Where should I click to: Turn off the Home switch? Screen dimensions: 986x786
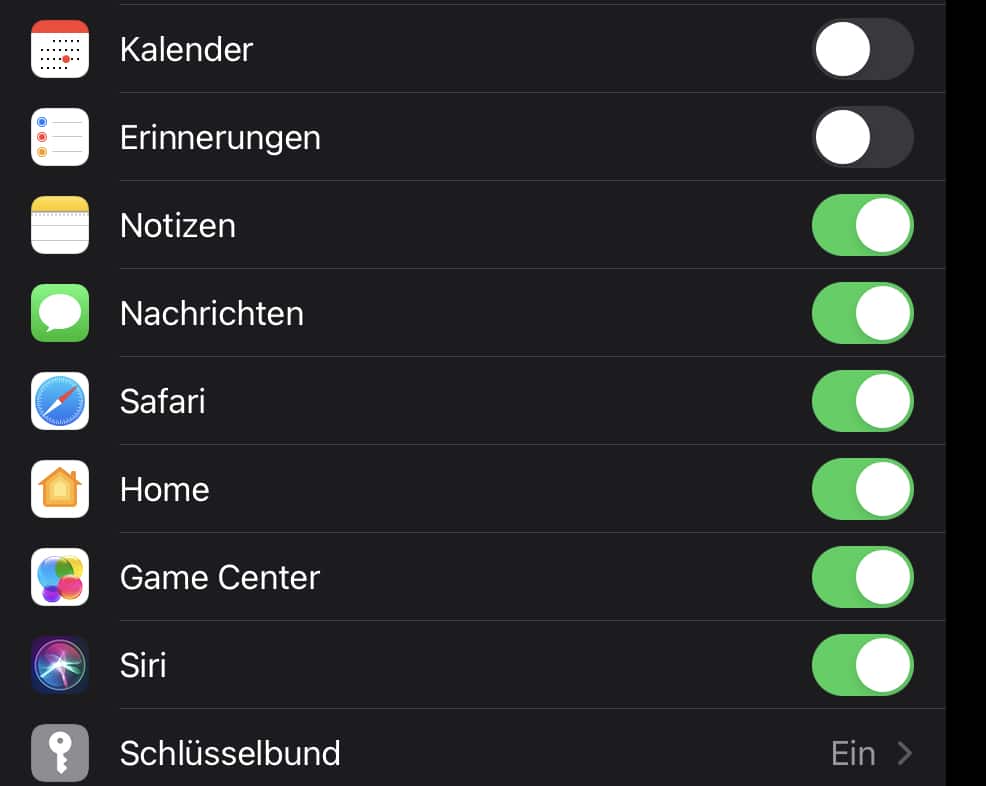pyautogui.click(x=862, y=489)
